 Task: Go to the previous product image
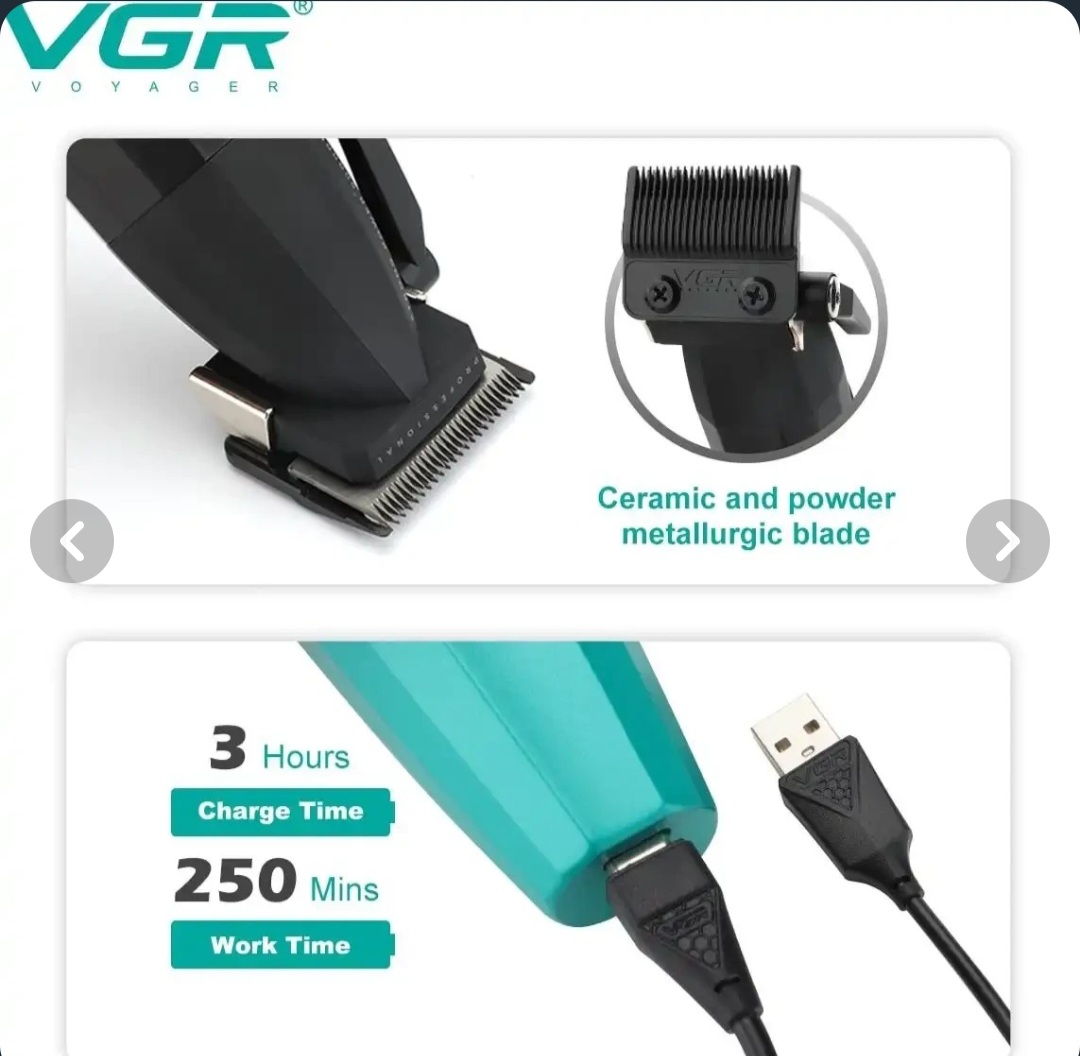click(x=71, y=541)
